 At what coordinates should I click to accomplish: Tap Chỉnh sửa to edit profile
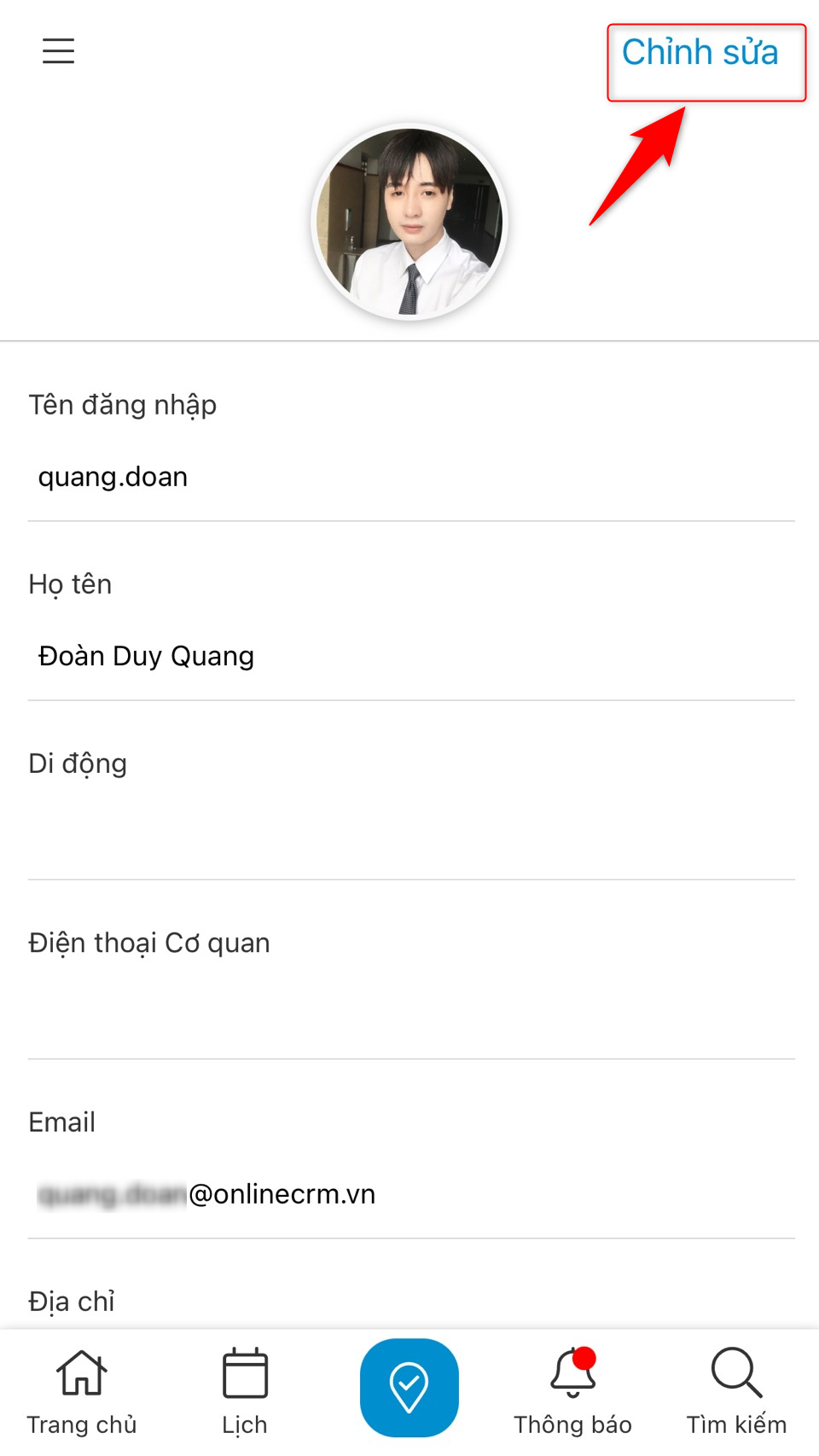[x=700, y=53]
